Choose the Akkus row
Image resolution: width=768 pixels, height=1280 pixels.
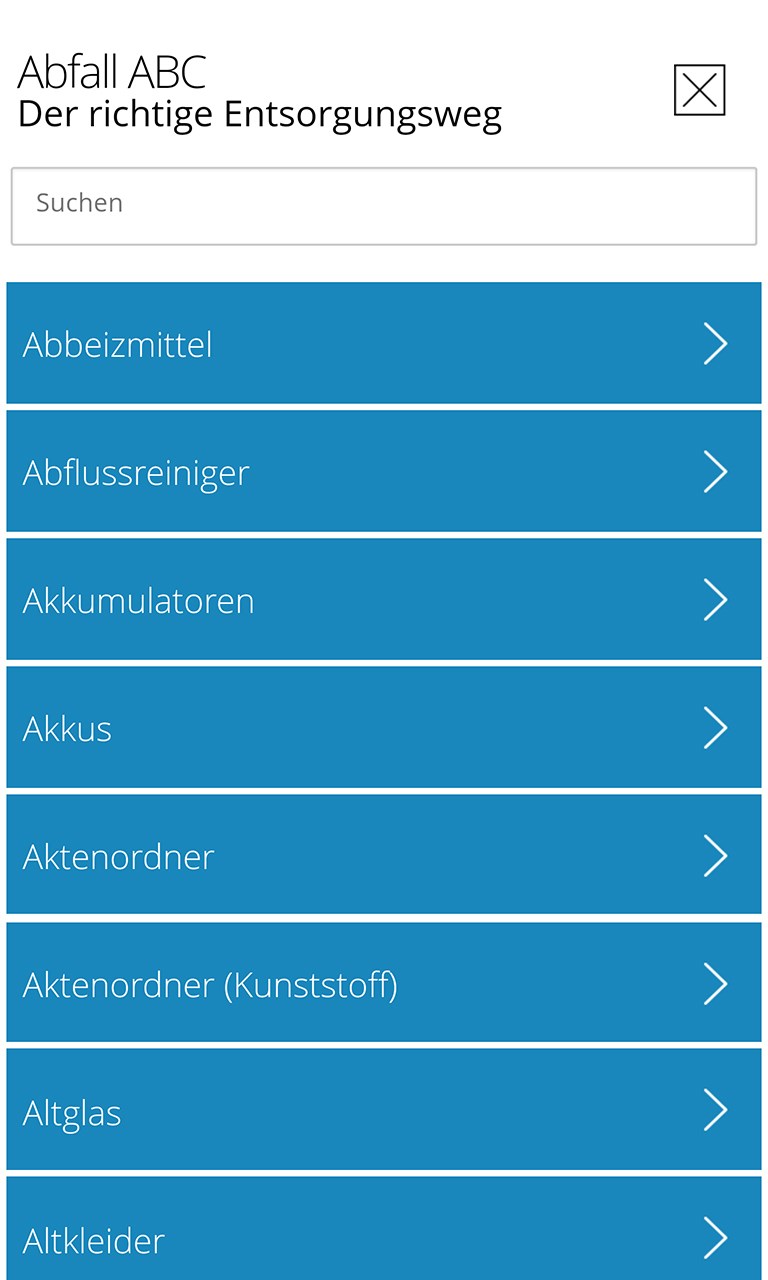[x=384, y=727]
